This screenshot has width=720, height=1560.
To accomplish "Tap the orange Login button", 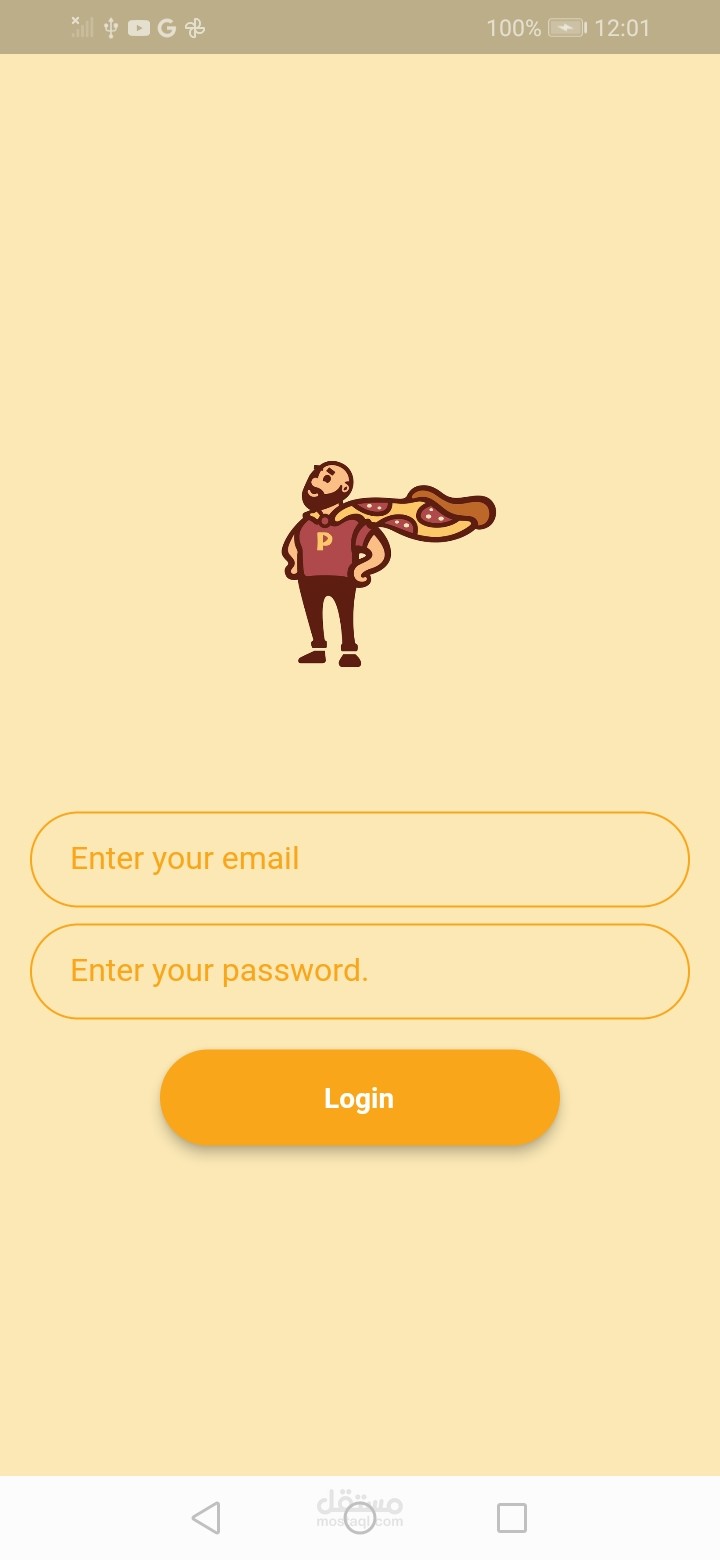I will point(360,1097).
